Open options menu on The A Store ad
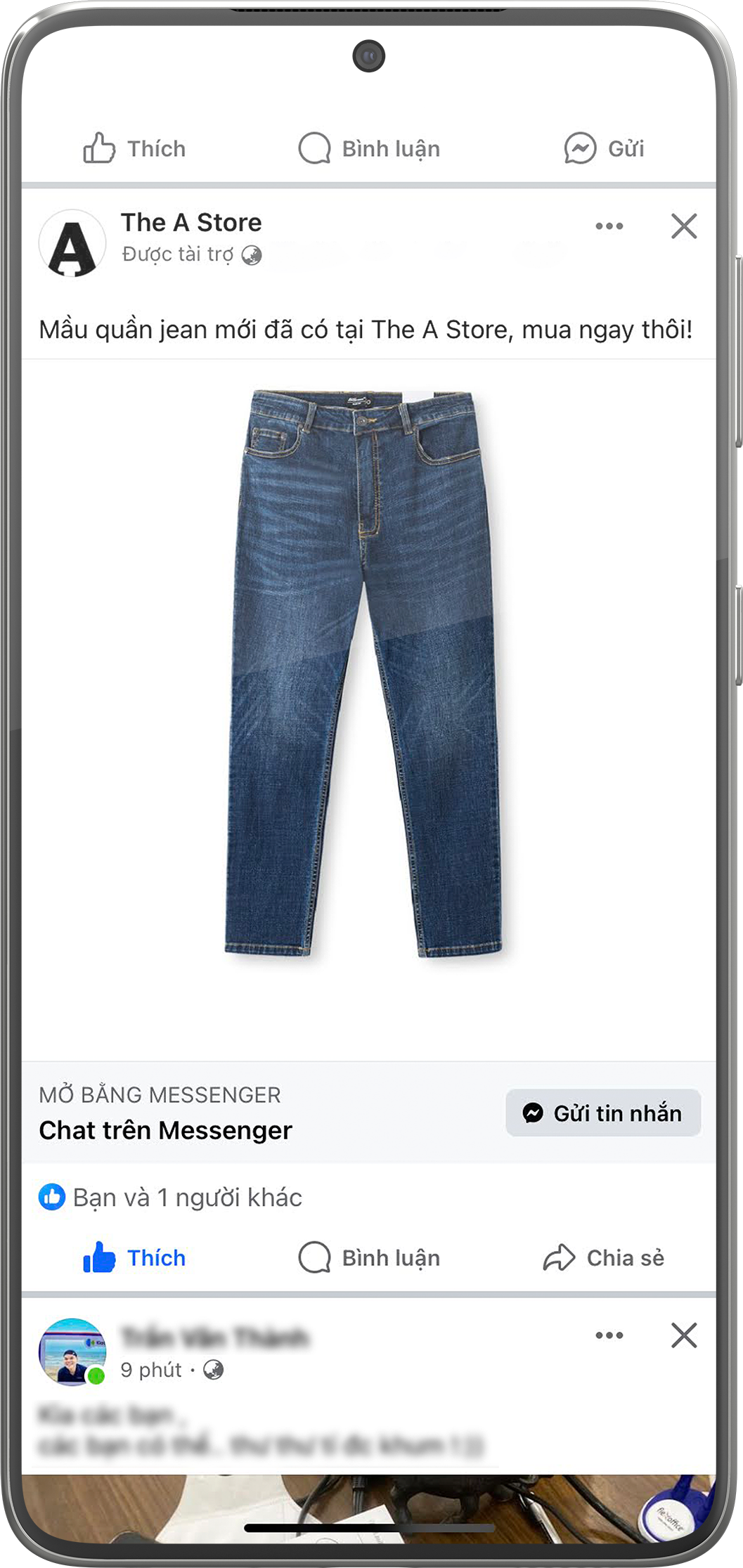The width and height of the screenshot is (743, 1568). point(609,226)
